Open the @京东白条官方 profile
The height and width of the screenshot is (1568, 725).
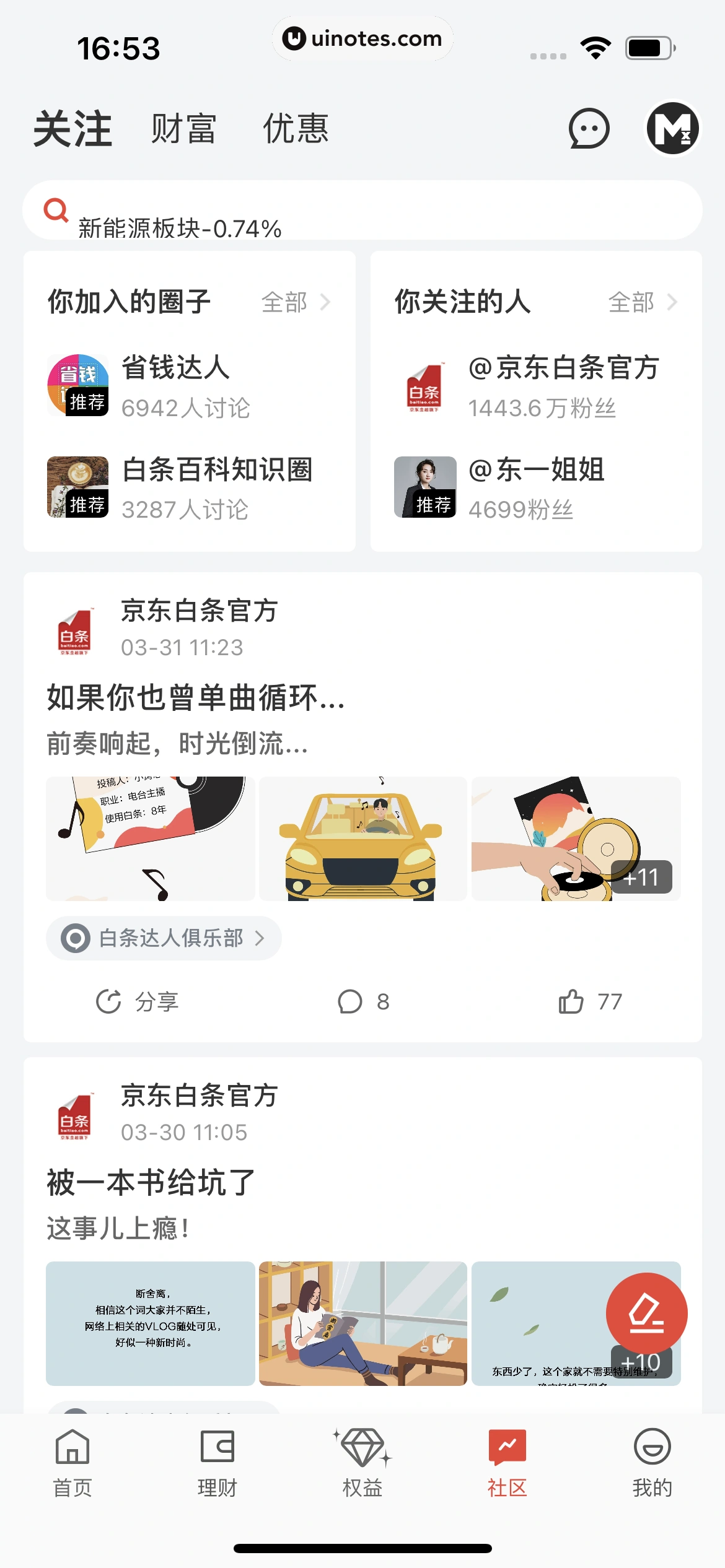click(x=563, y=385)
